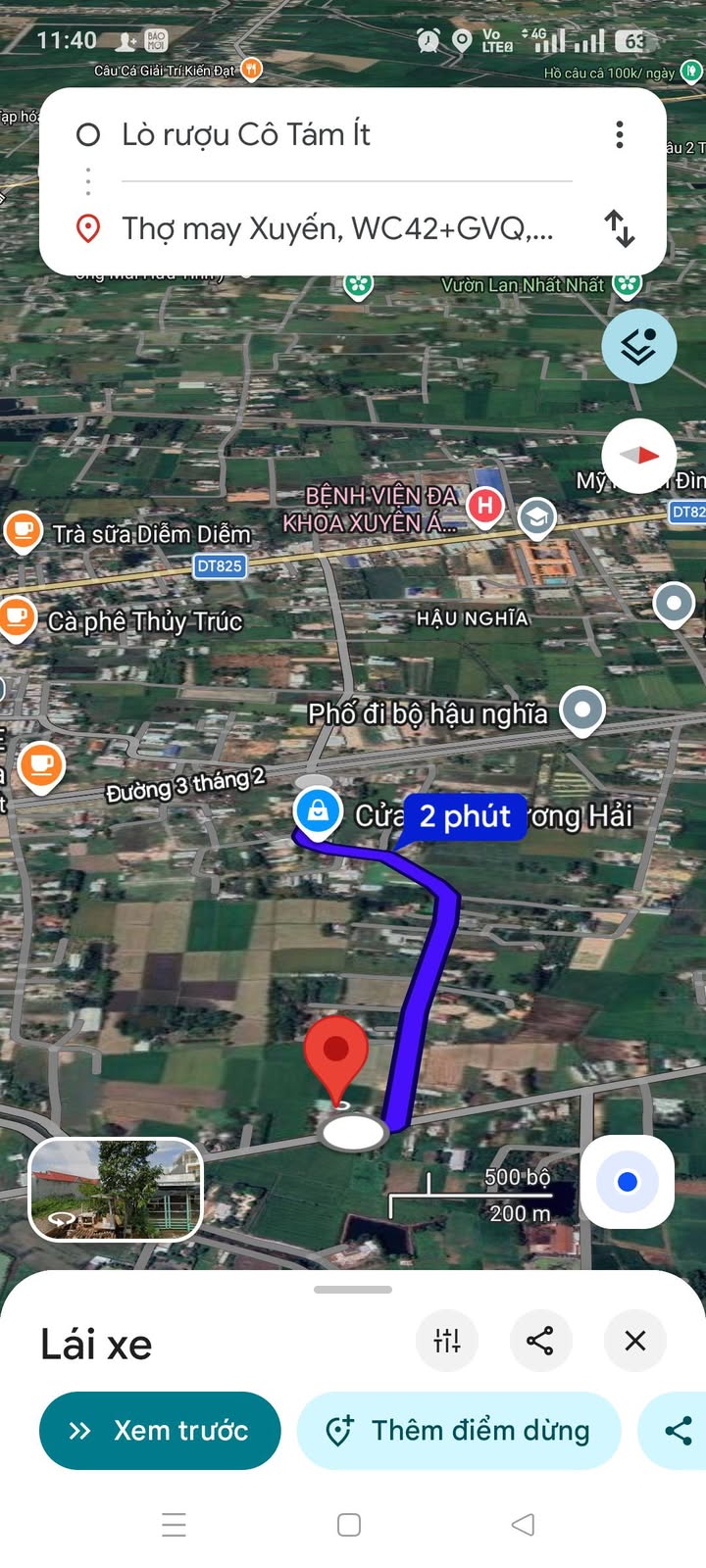This screenshot has width=706, height=1568.
Task: Center map on my current location
Action: (x=627, y=1182)
